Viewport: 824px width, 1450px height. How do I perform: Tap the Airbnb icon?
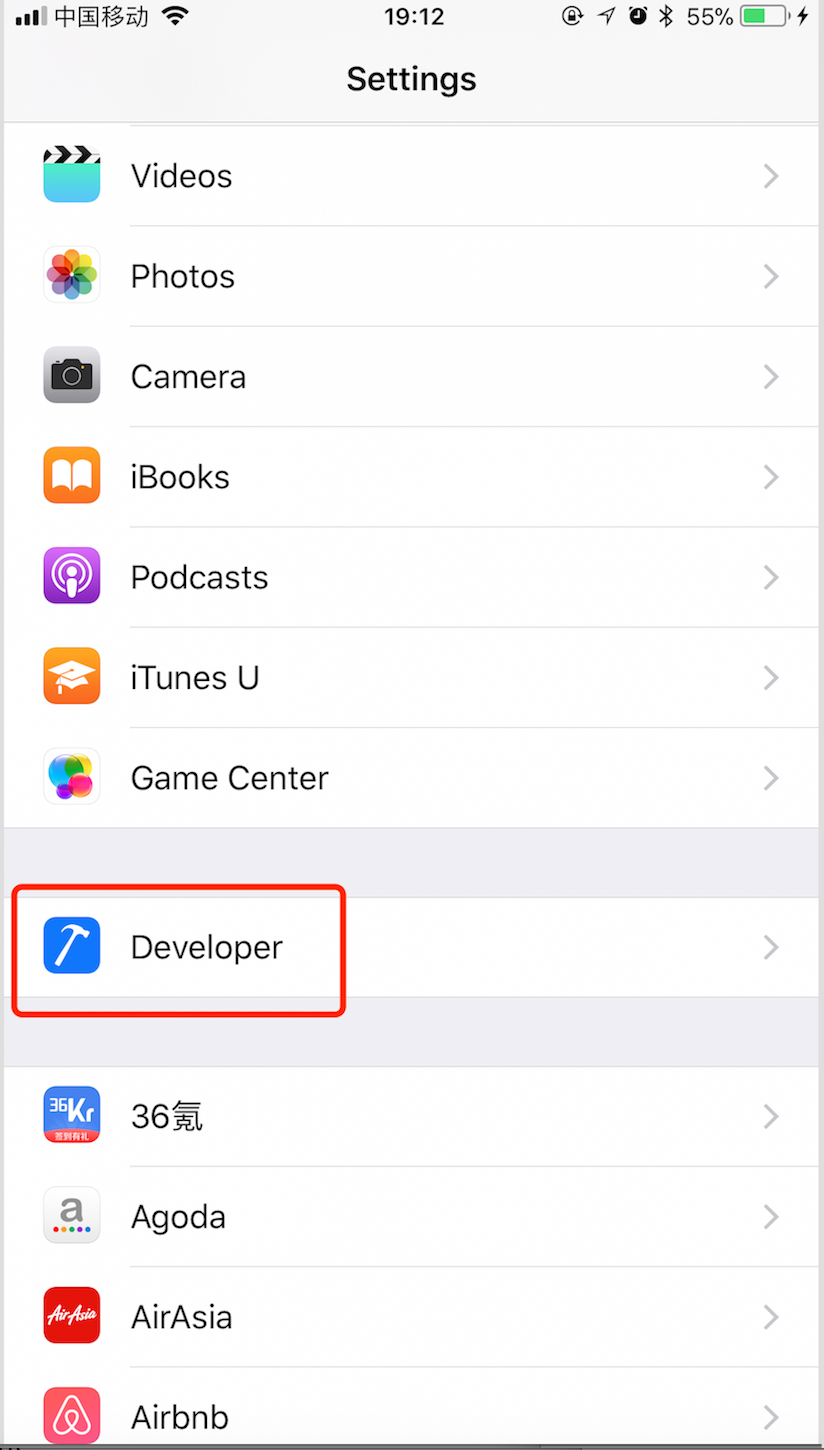coord(71,1416)
